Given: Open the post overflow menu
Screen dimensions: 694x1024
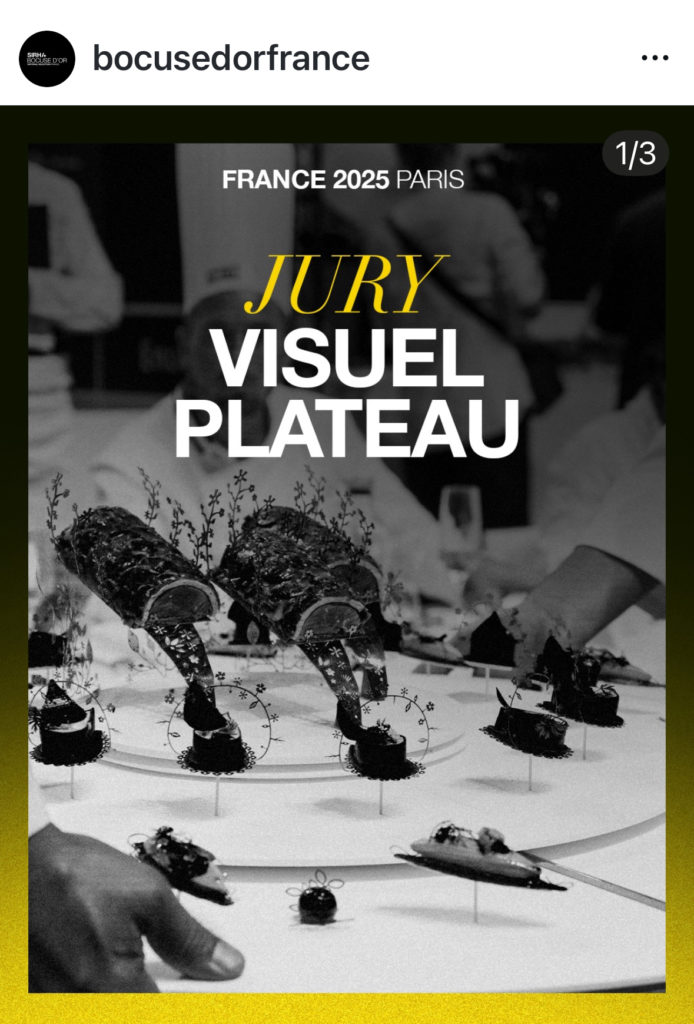Looking at the screenshot, I should tap(654, 58).
